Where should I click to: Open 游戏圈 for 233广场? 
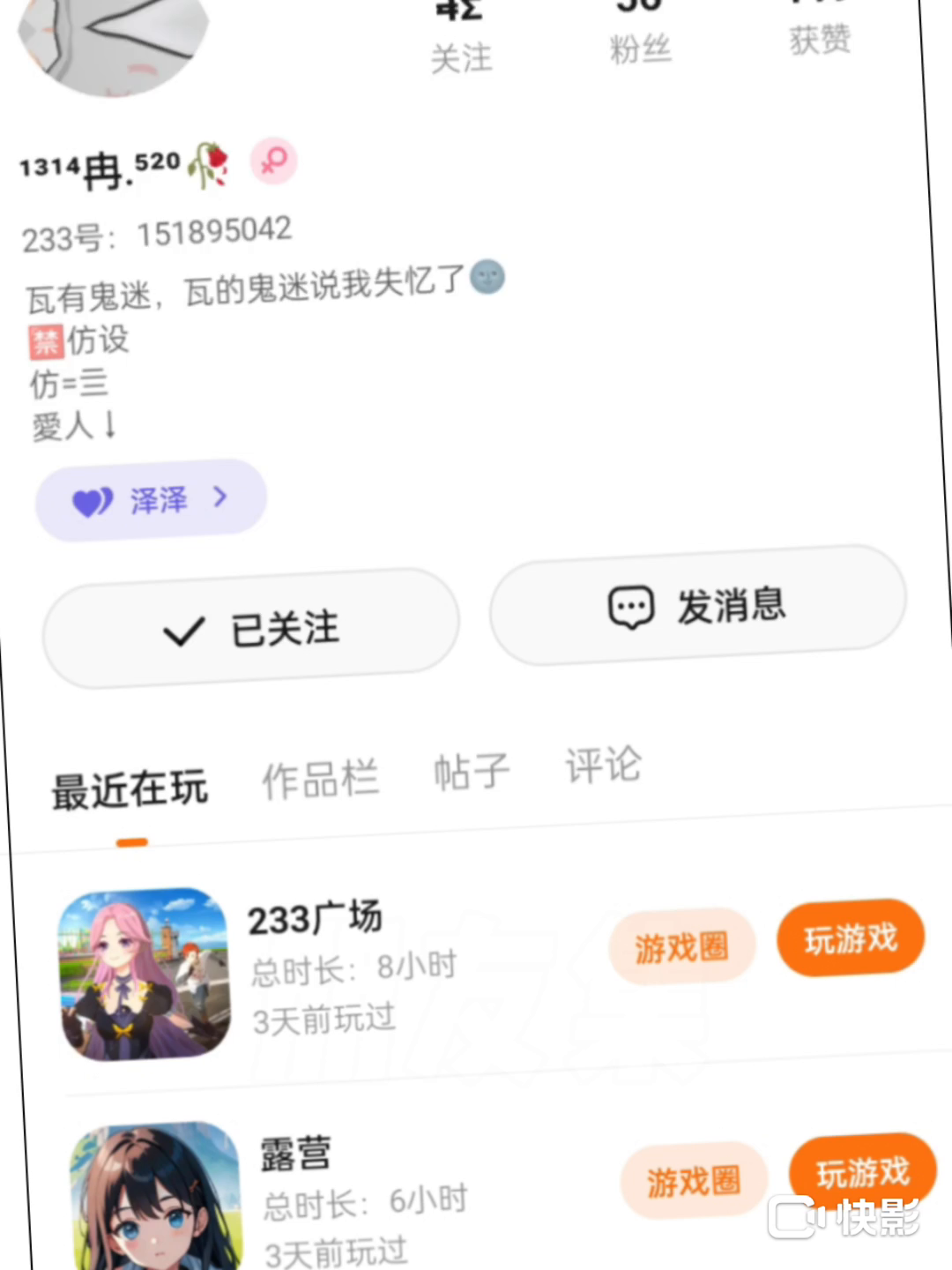click(x=681, y=948)
